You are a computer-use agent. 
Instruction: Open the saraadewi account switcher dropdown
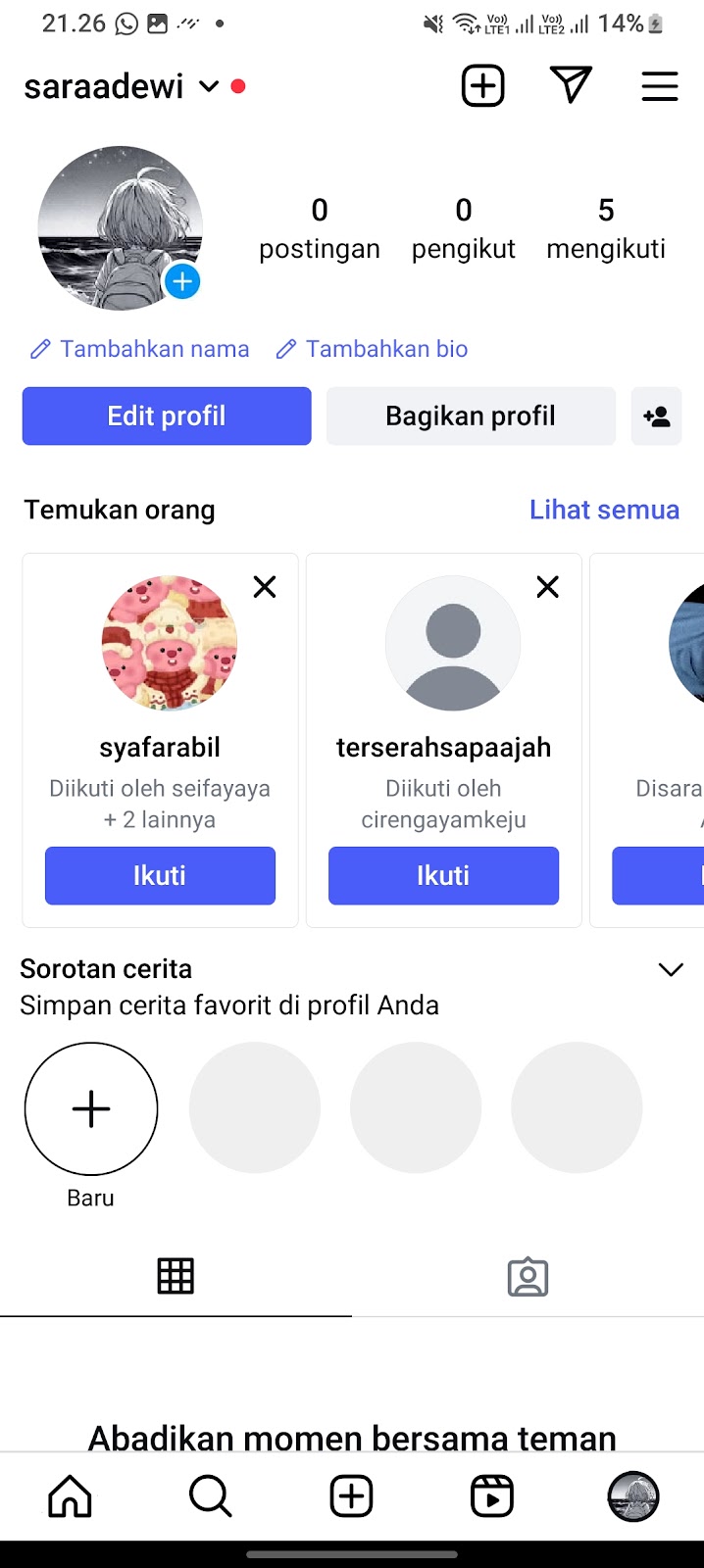pyautogui.click(x=208, y=86)
